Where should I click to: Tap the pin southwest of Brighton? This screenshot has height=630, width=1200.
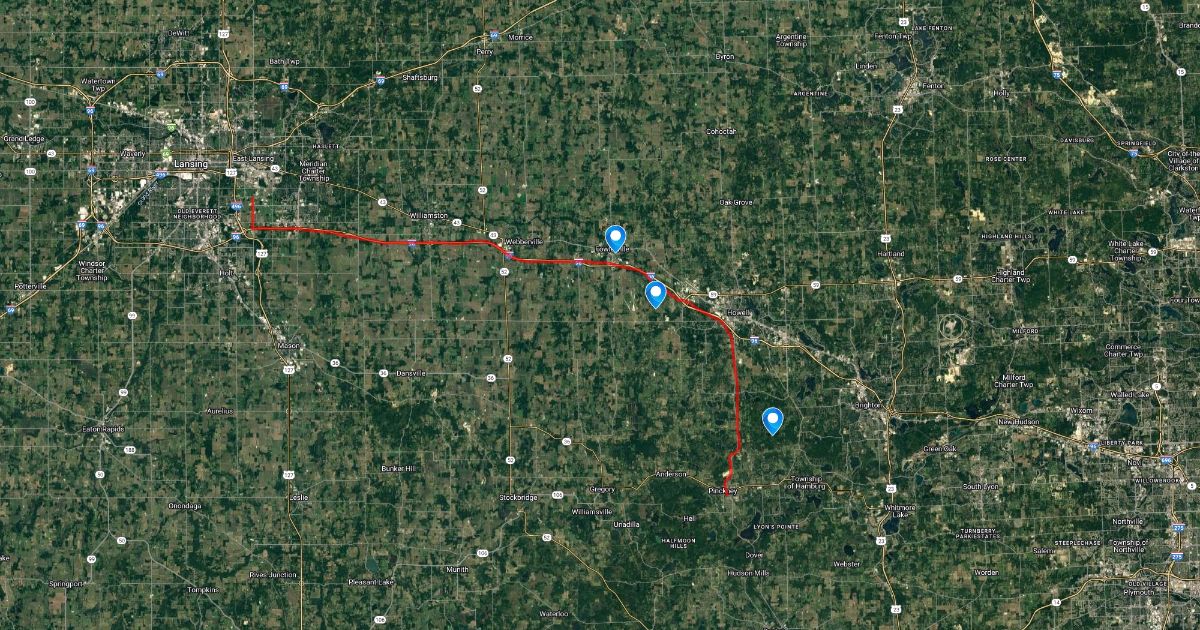(x=772, y=419)
